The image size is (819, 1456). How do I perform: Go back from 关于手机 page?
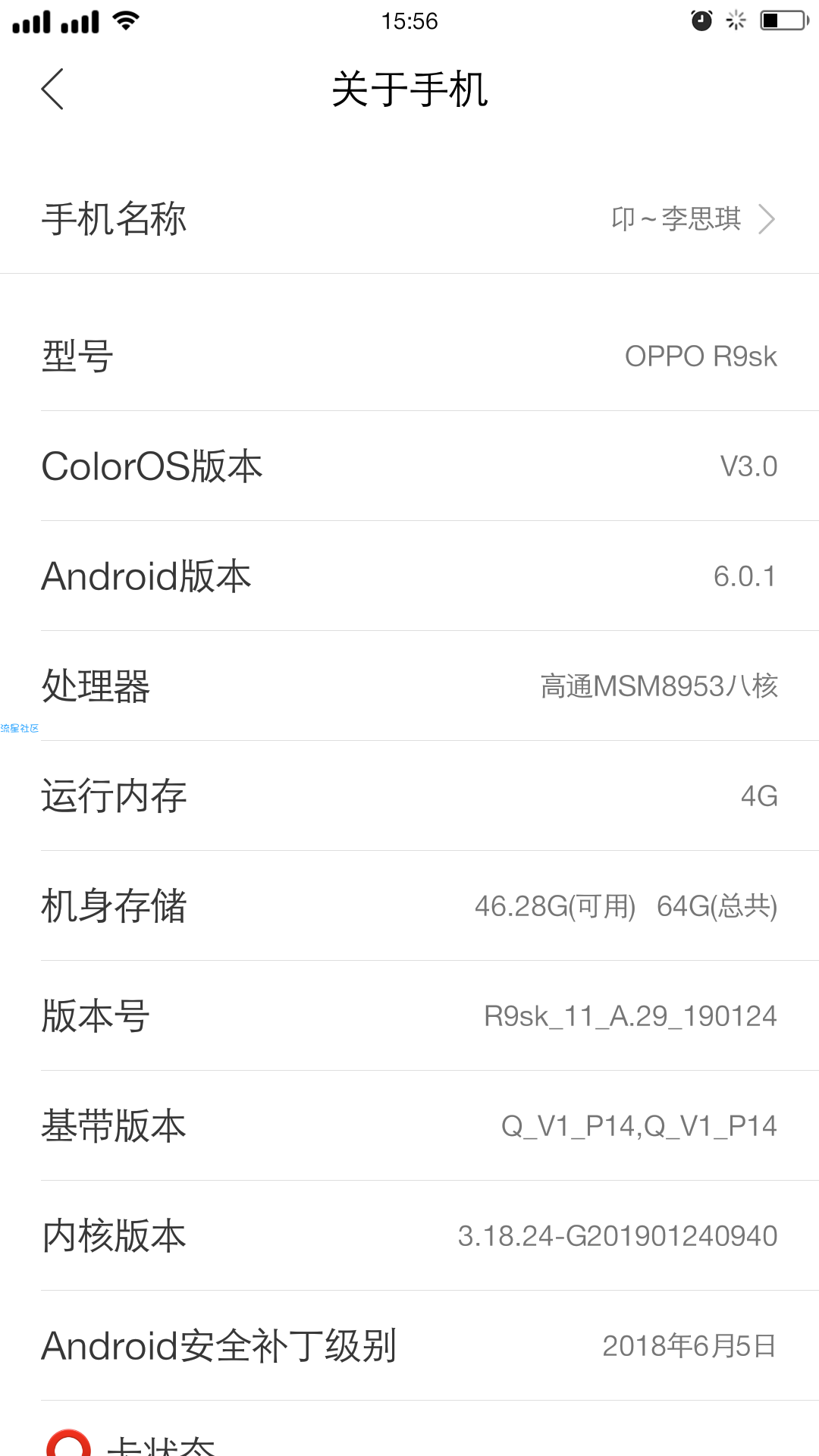[x=52, y=89]
